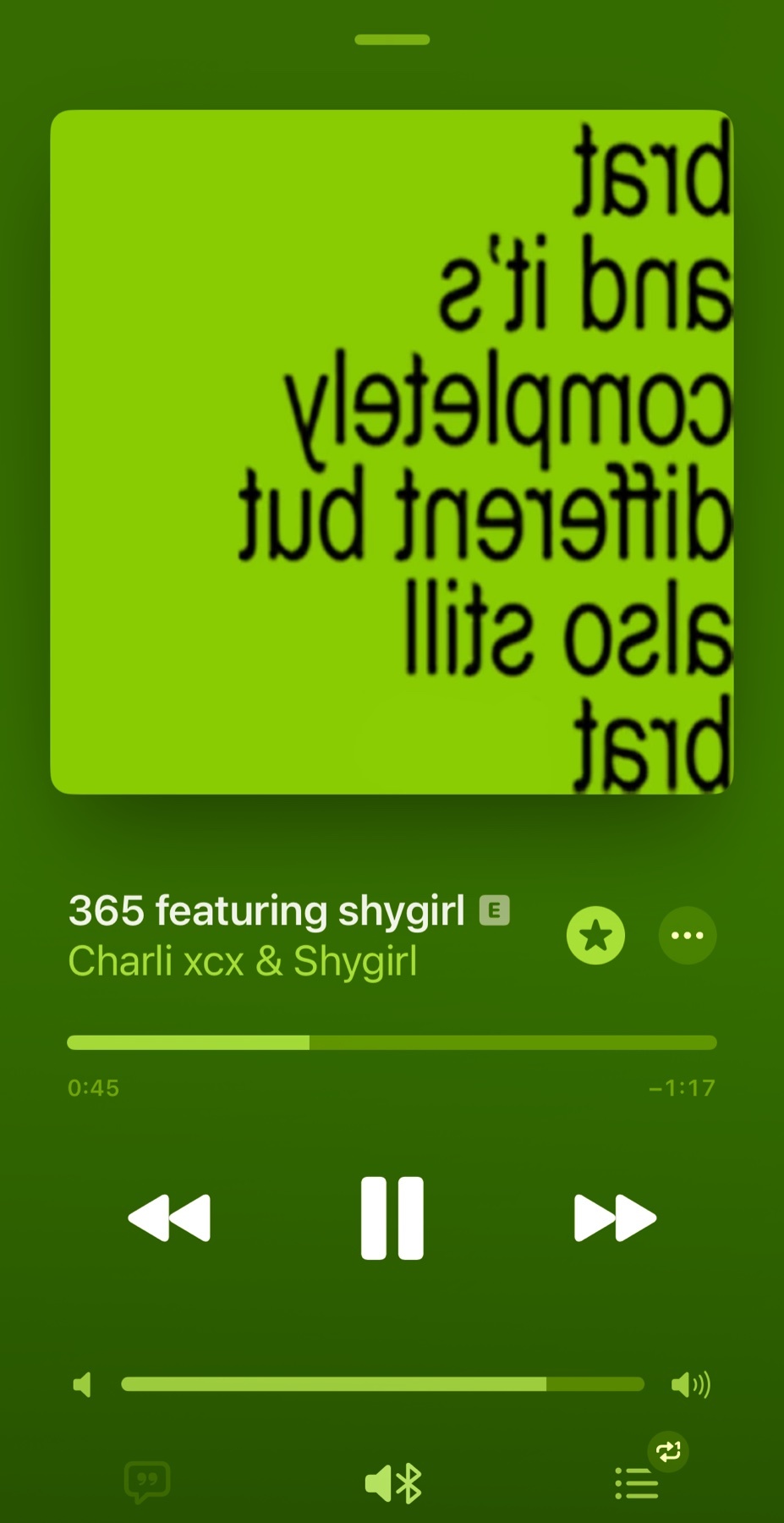Tap the volume slider to adjust the level
The height and width of the screenshot is (1523, 784).
382,1384
